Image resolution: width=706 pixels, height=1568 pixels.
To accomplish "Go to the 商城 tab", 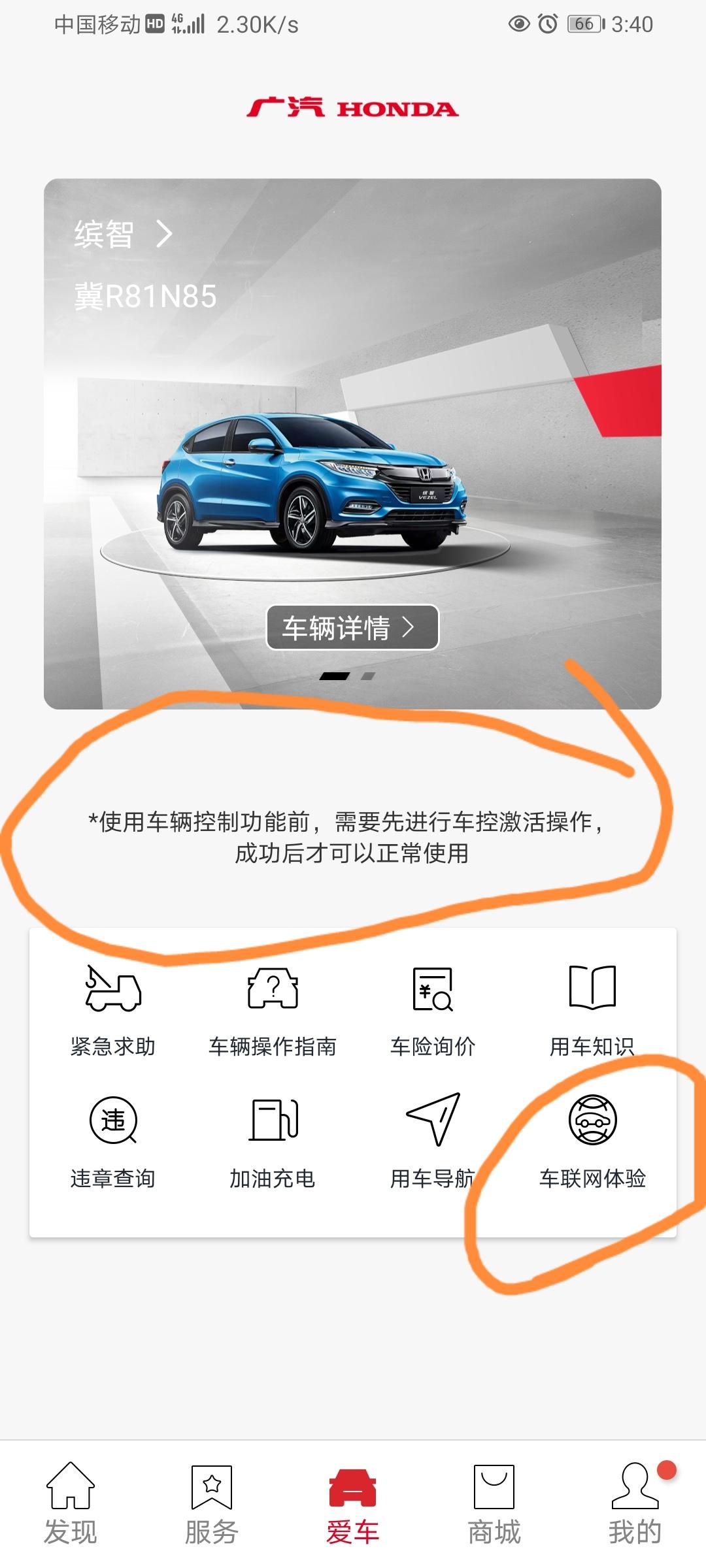I will (494, 1504).
